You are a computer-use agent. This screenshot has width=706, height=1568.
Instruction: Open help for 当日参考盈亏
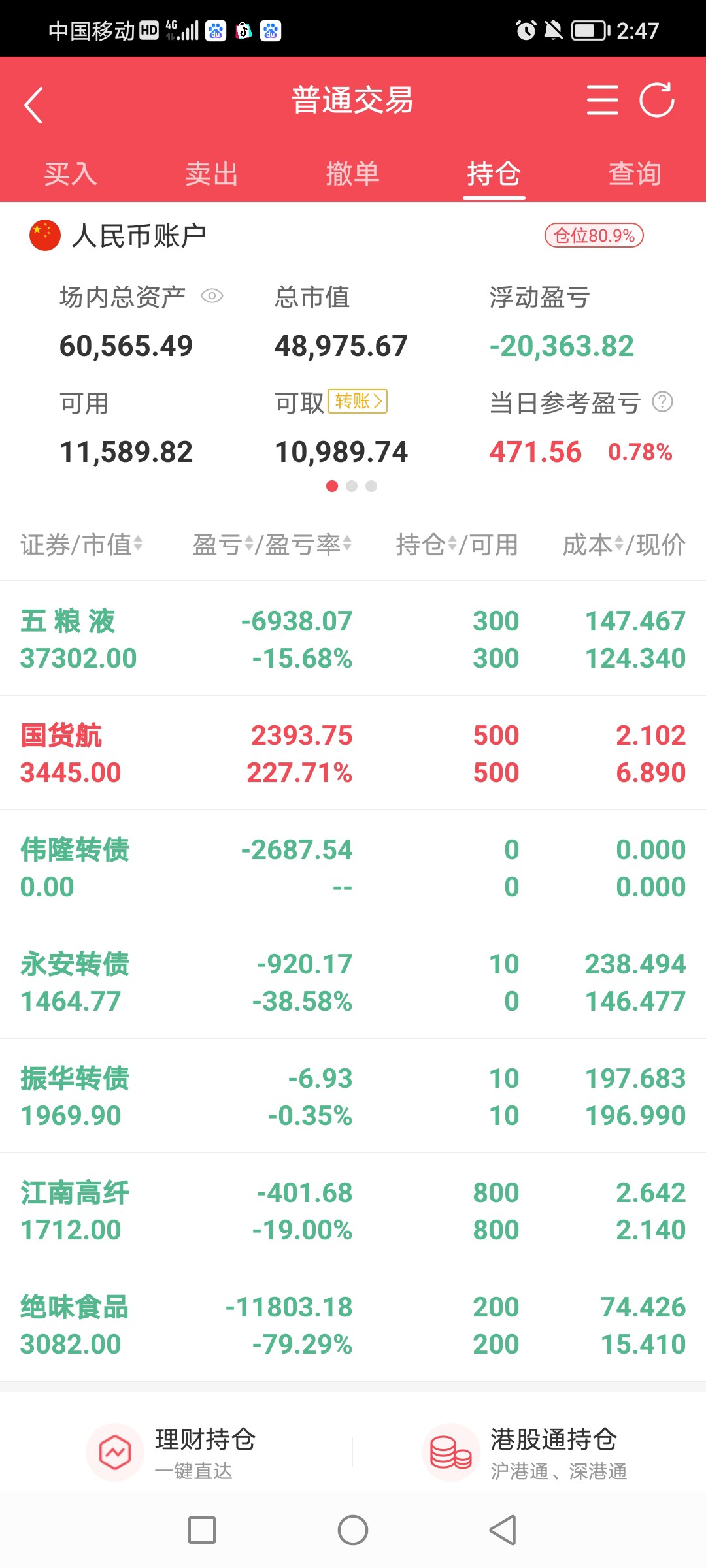(x=663, y=402)
